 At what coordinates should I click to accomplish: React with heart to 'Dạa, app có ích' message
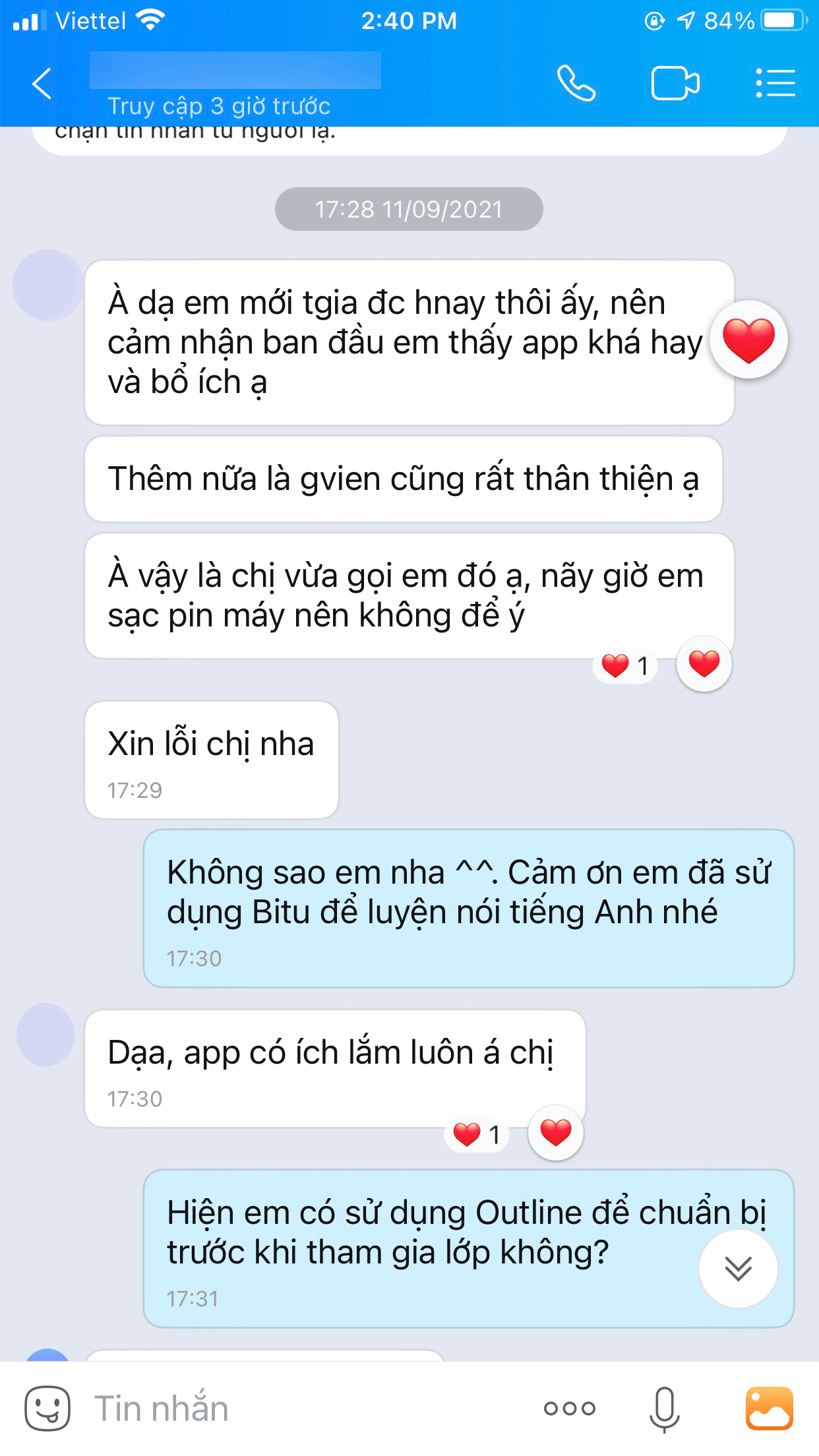(x=555, y=1133)
